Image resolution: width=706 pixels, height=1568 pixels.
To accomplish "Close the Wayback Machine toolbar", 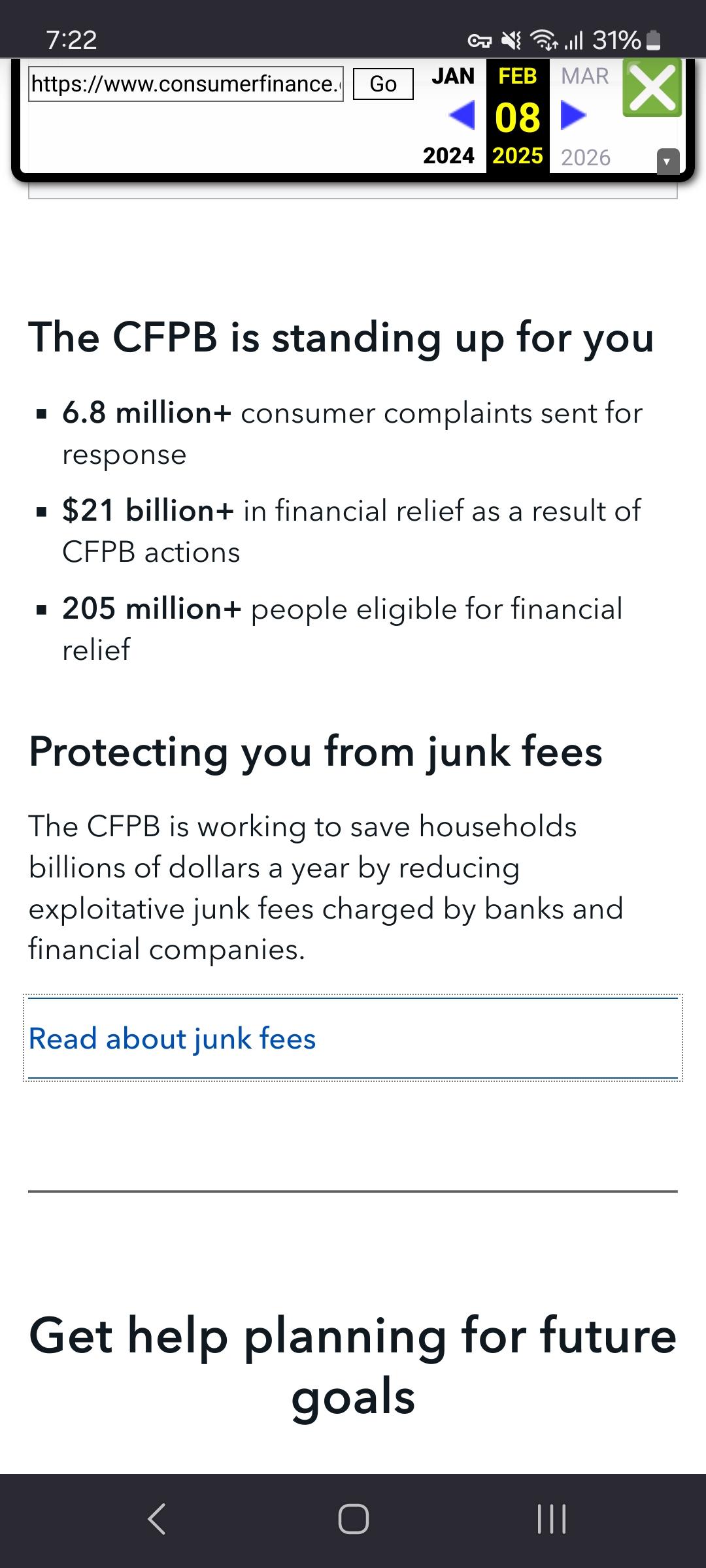I will 652,88.
